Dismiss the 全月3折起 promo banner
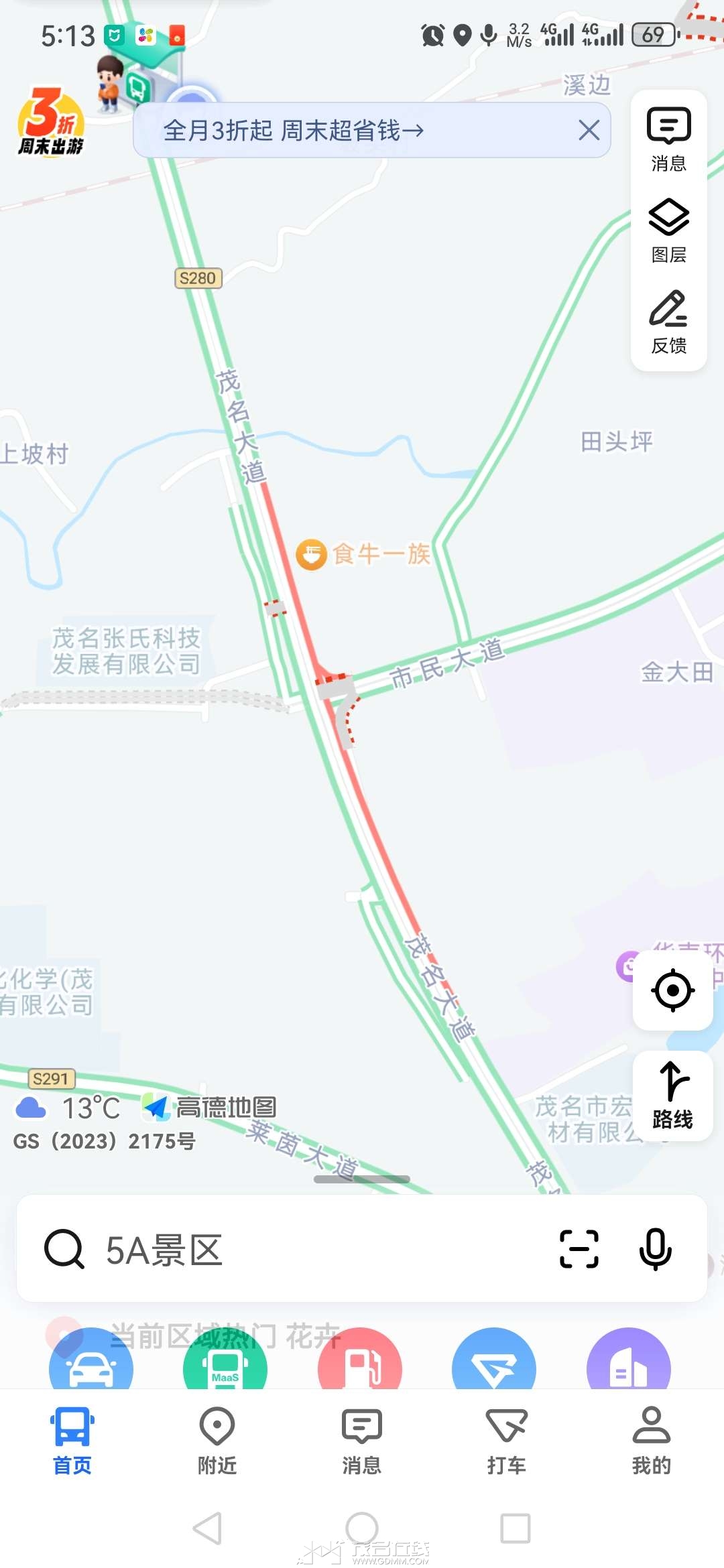Image resolution: width=724 pixels, height=1568 pixels. (589, 130)
